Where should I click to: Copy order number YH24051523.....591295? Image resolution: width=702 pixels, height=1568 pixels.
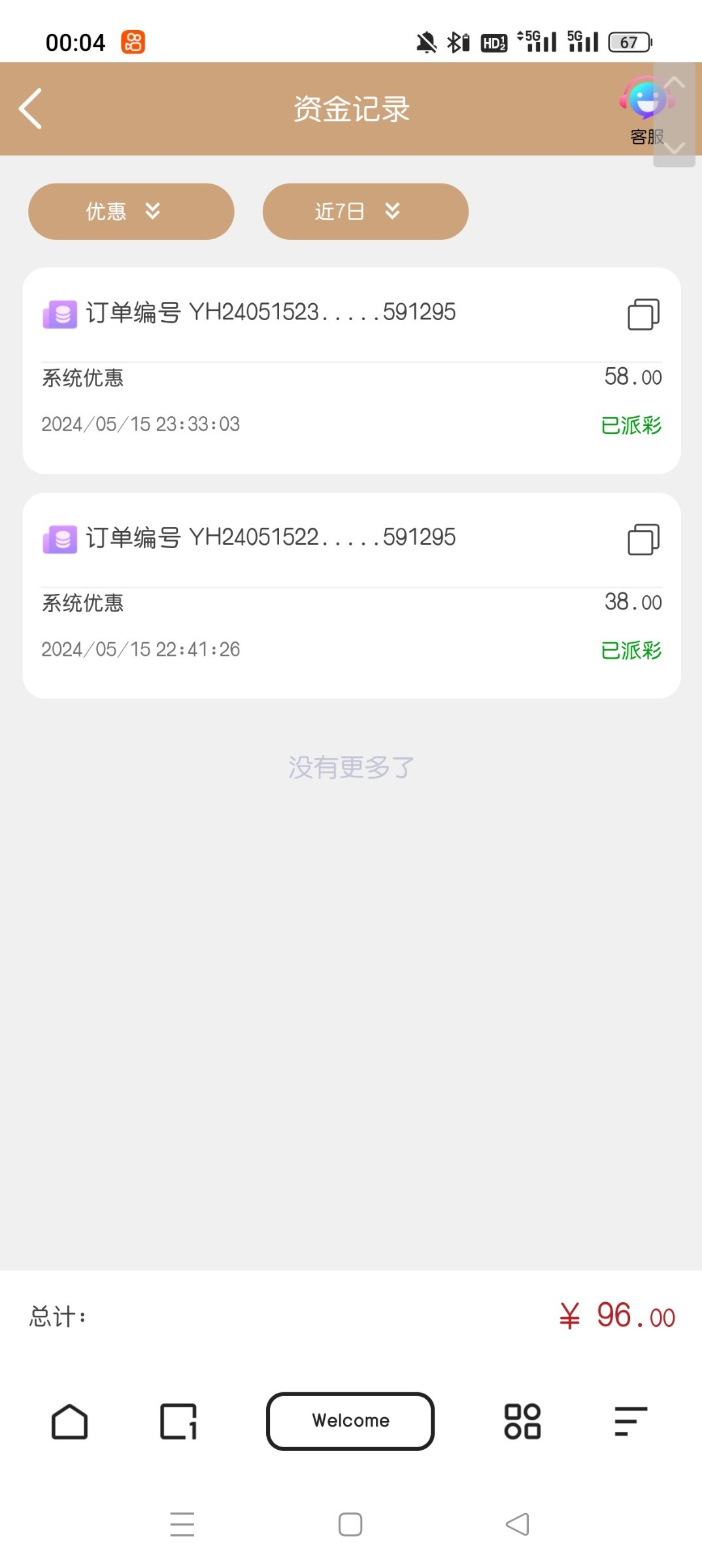pyautogui.click(x=643, y=314)
